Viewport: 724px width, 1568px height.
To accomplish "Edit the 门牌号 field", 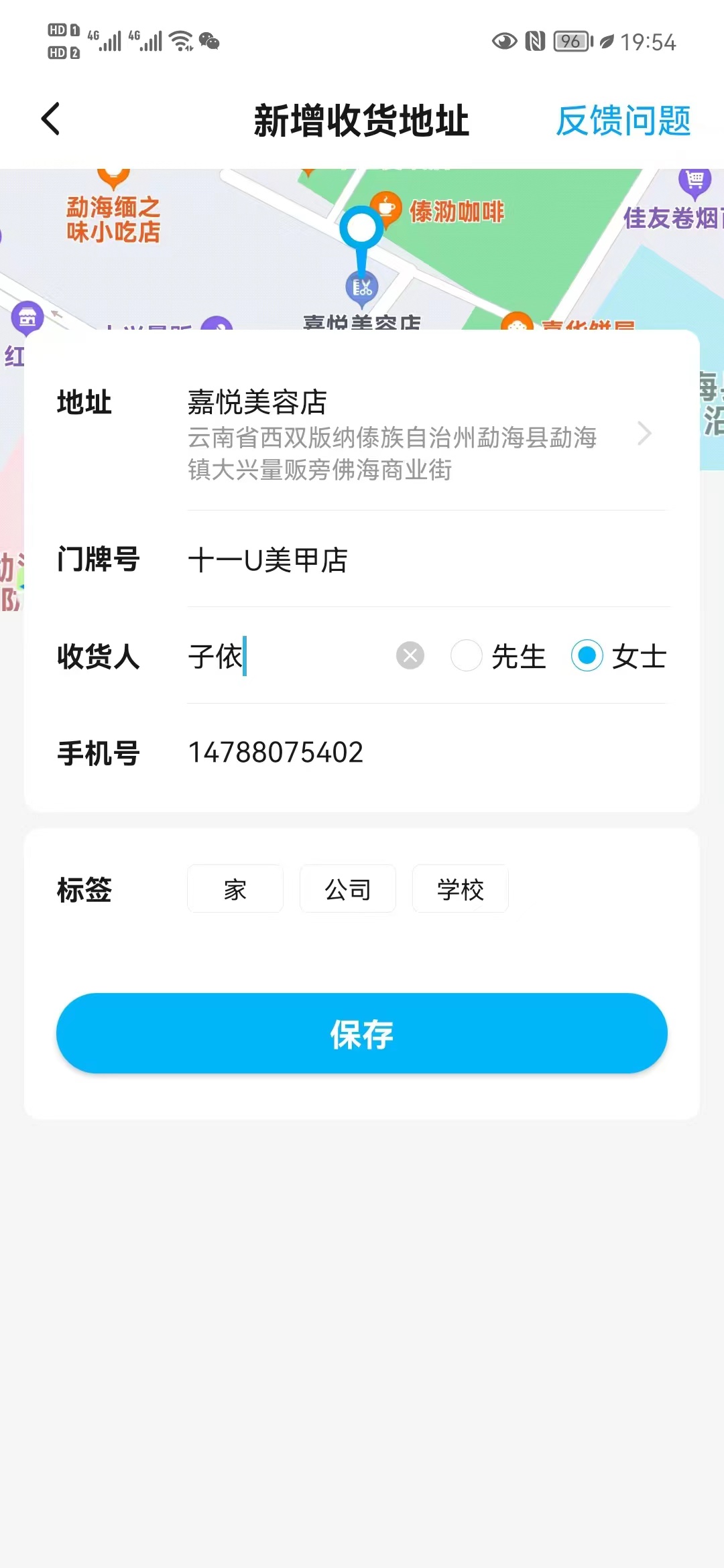I will click(428, 560).
